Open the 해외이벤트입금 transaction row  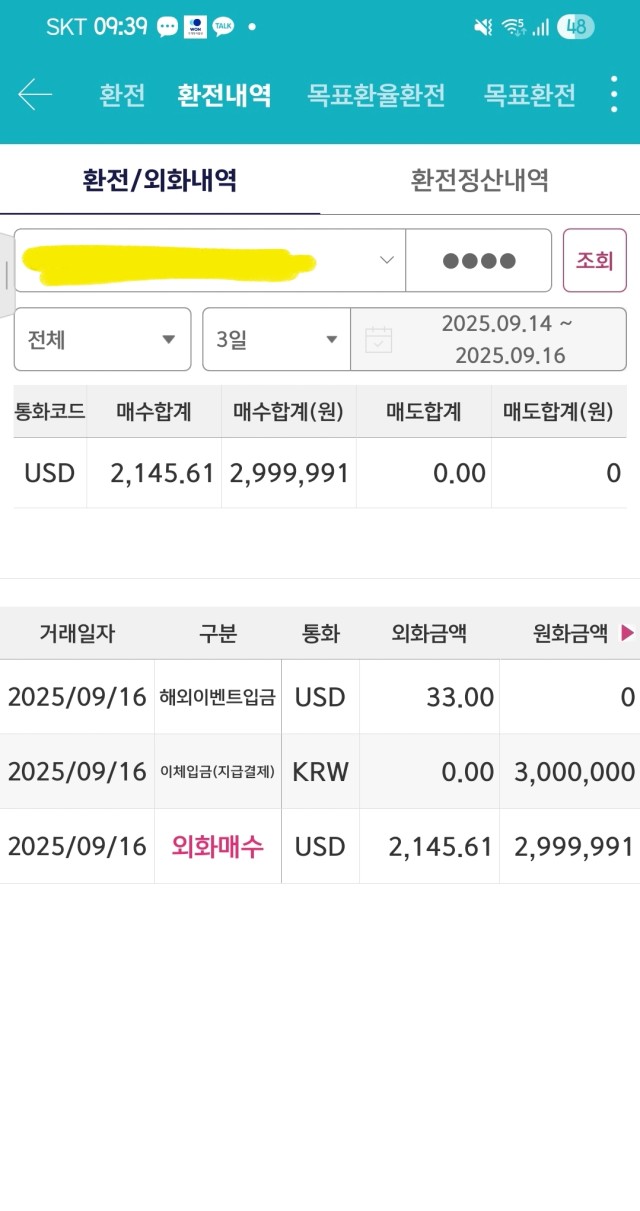[x=320, y=697]
